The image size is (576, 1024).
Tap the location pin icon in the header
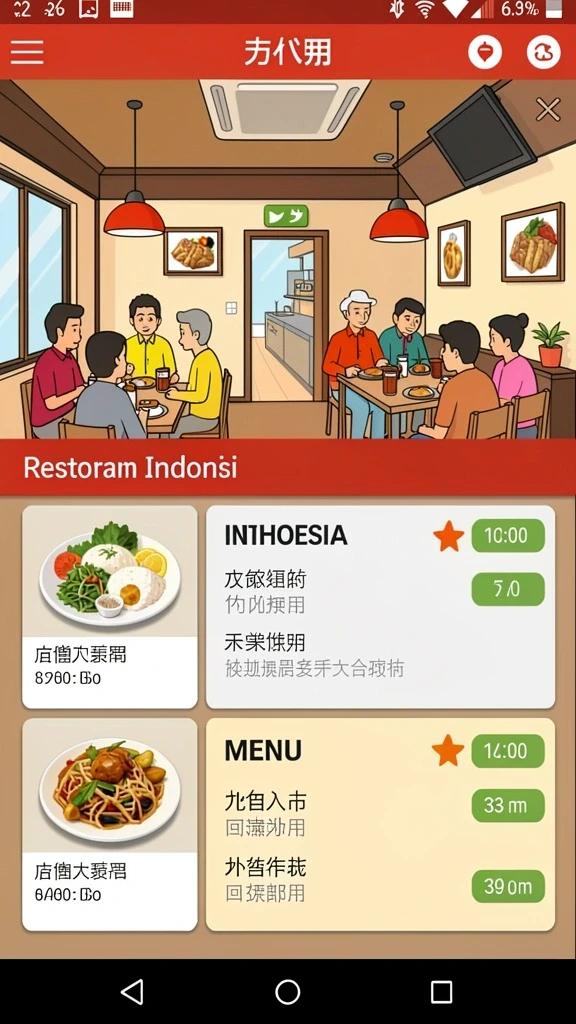[x=485, y=52]
